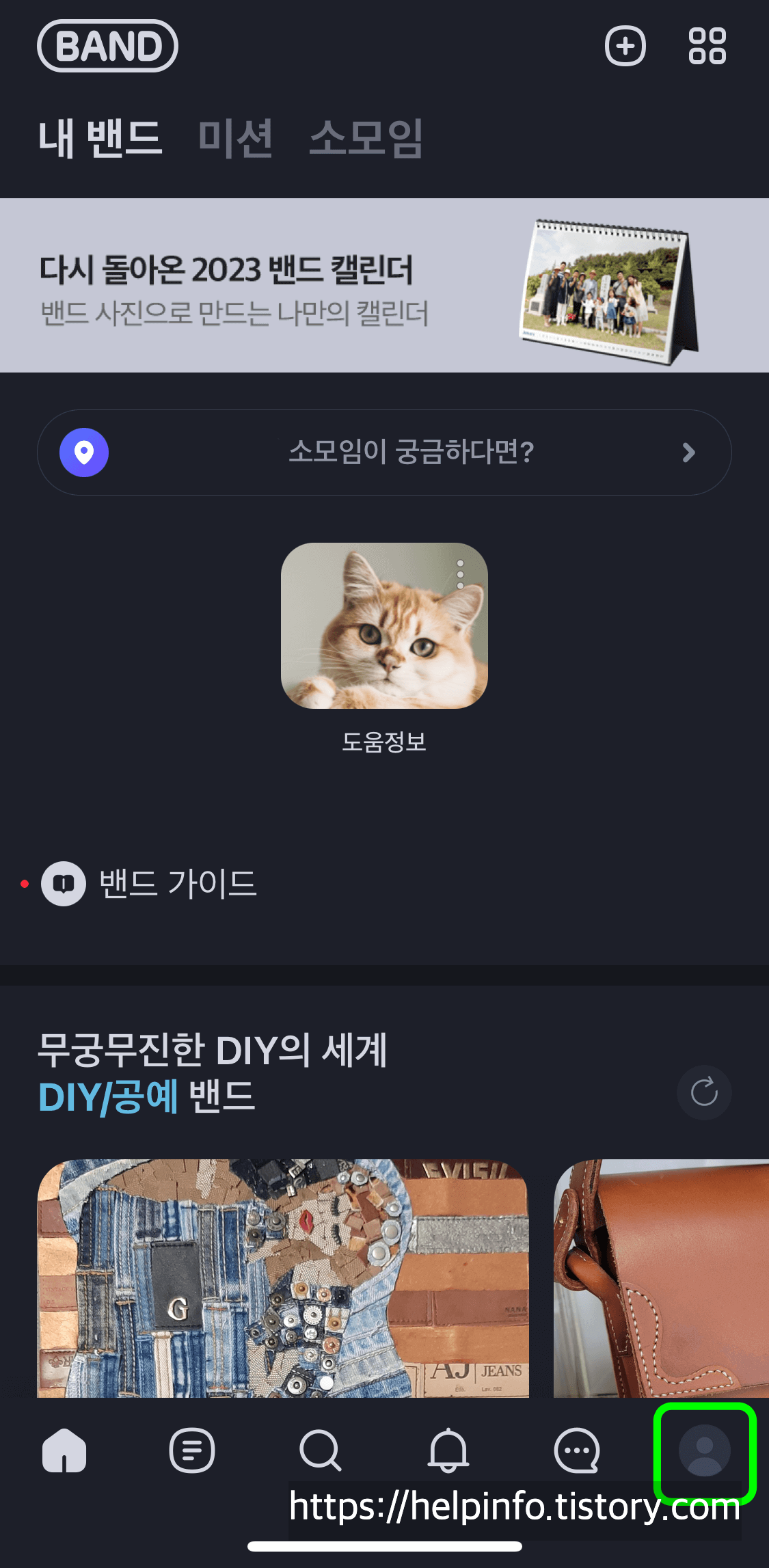Open the grid menu icon at top right
Viewport: 769px width, 1568px height.
click(707, 46)
